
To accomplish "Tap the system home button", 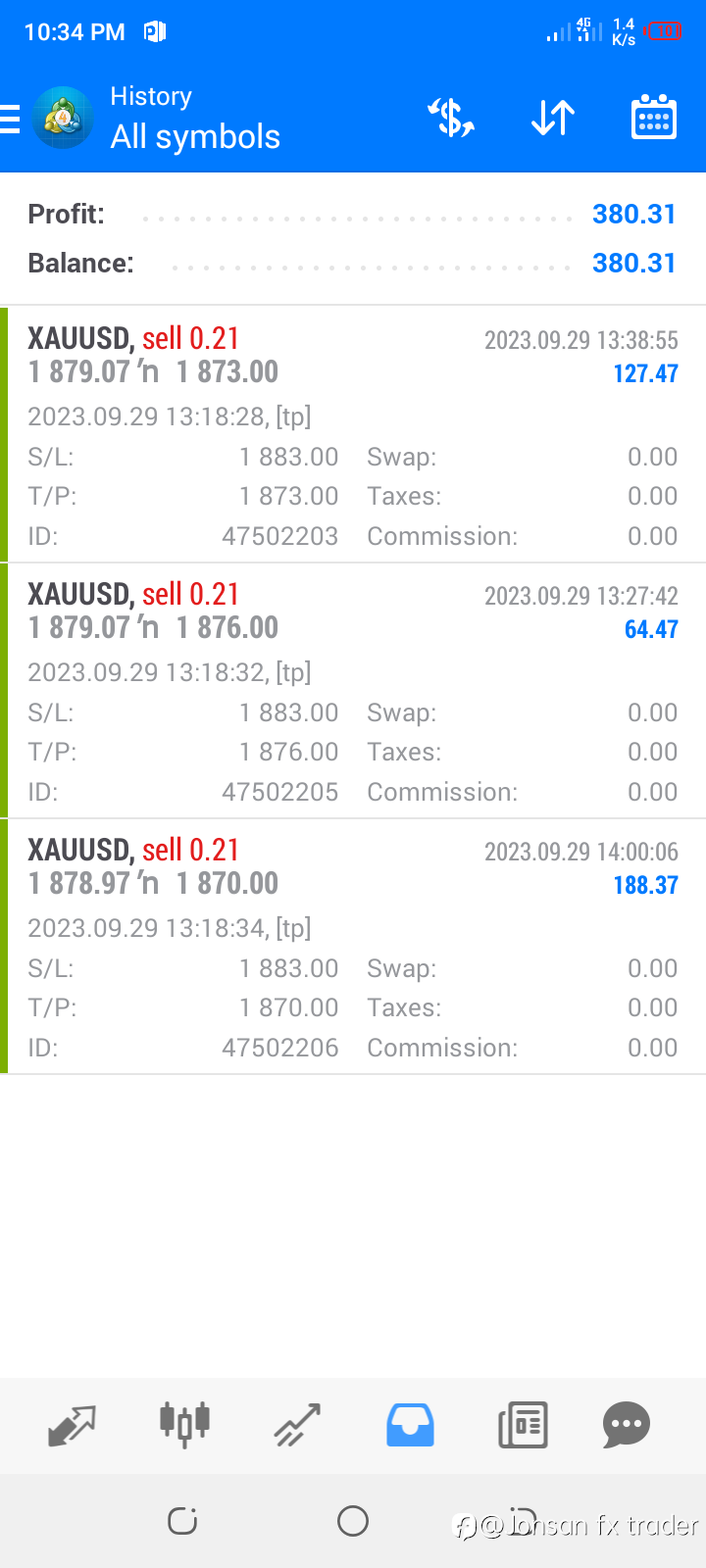I will point(353,1521).
